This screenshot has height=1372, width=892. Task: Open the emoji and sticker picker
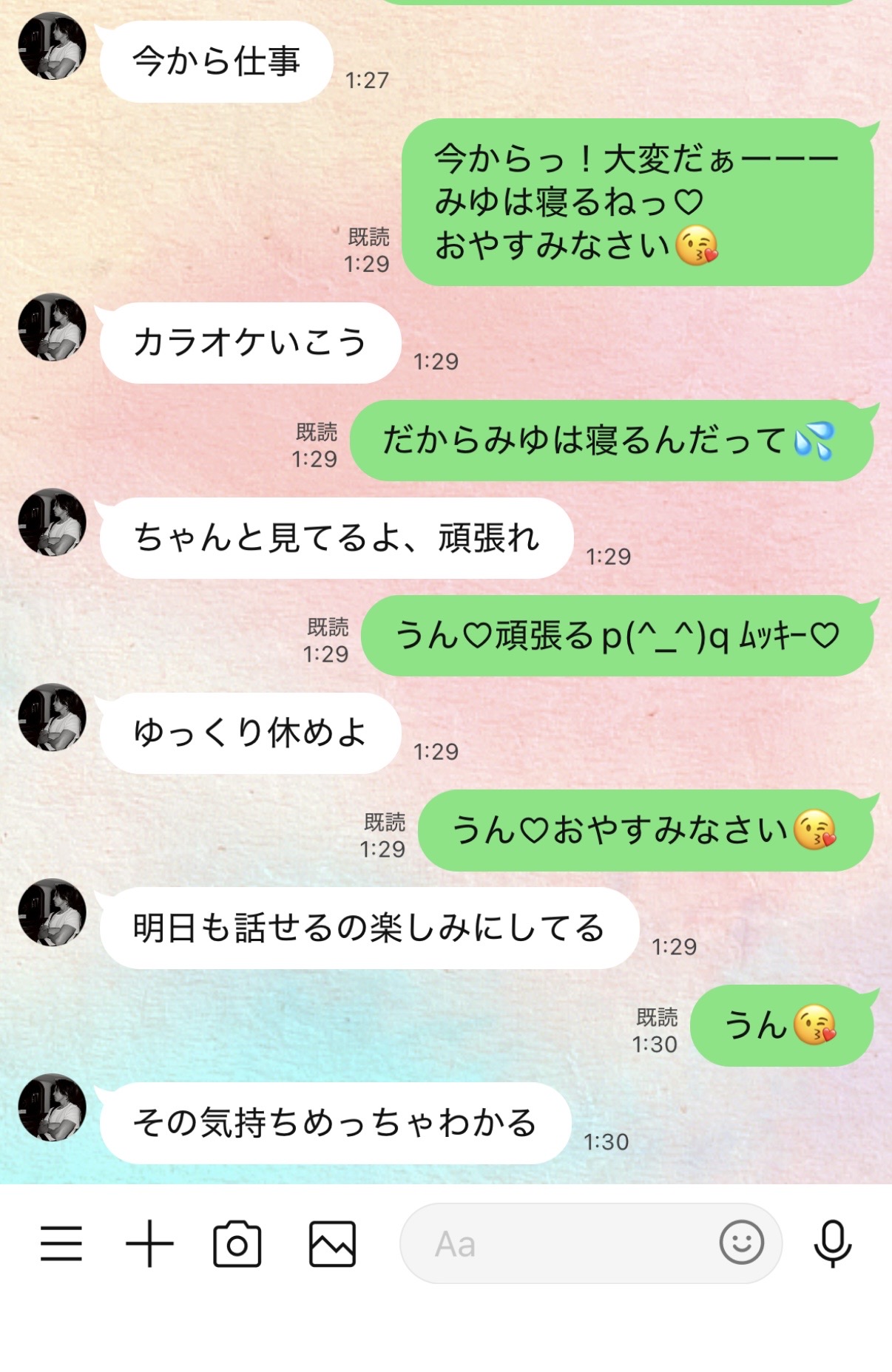click(x=741, y=1243)
